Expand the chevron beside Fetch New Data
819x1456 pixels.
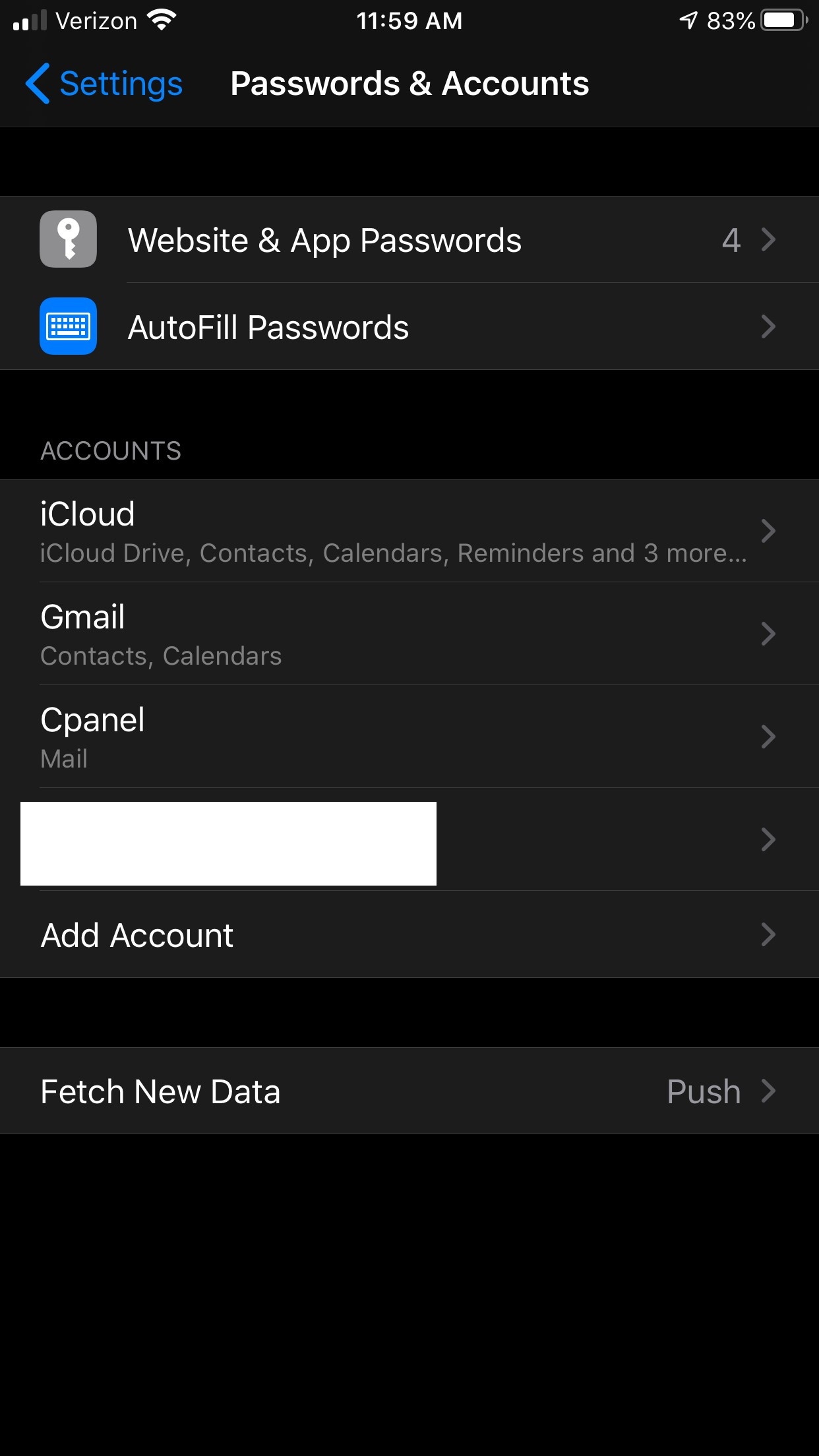769,1091
